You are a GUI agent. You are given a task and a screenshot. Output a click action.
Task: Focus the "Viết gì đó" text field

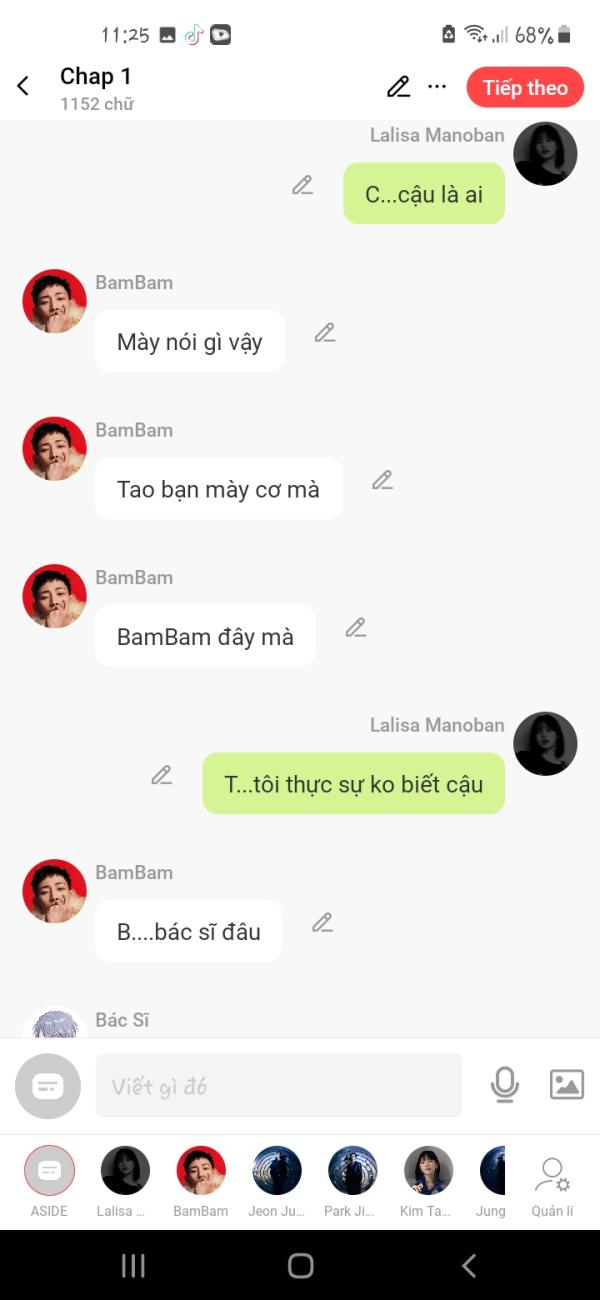point(278,1086)
